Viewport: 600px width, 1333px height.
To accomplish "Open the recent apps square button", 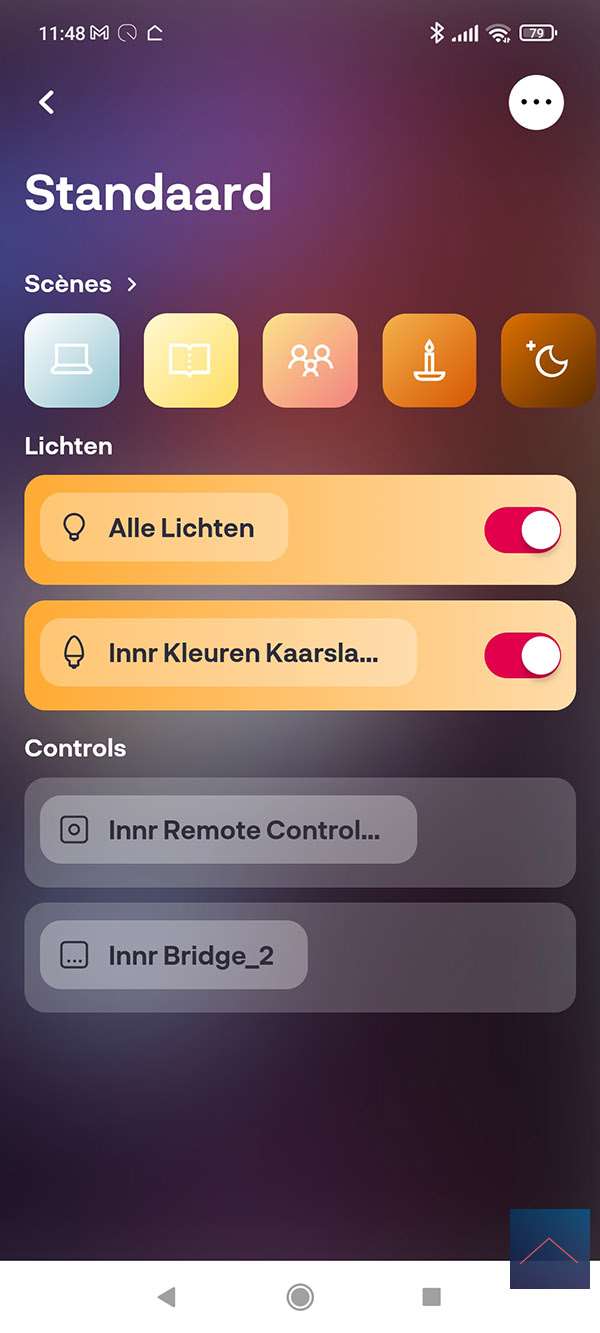I will point(431,1297).
